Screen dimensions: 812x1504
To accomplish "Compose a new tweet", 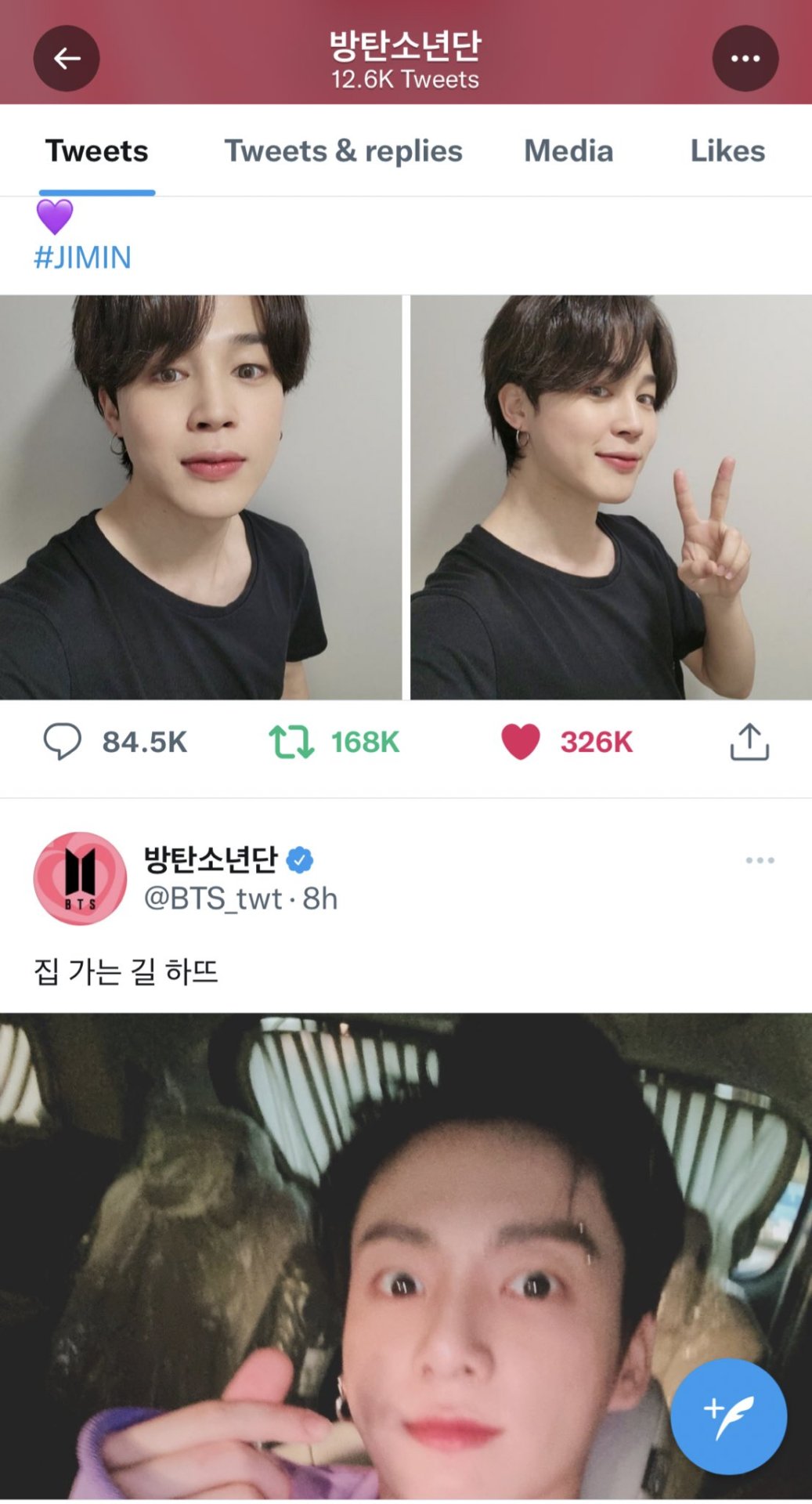I will tap(728, 1417).
